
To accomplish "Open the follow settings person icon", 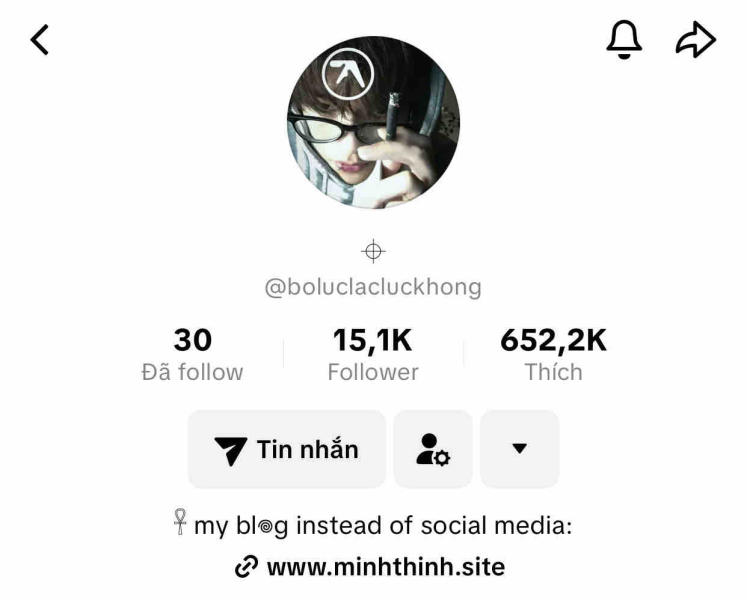I will [x=433, y=450].
